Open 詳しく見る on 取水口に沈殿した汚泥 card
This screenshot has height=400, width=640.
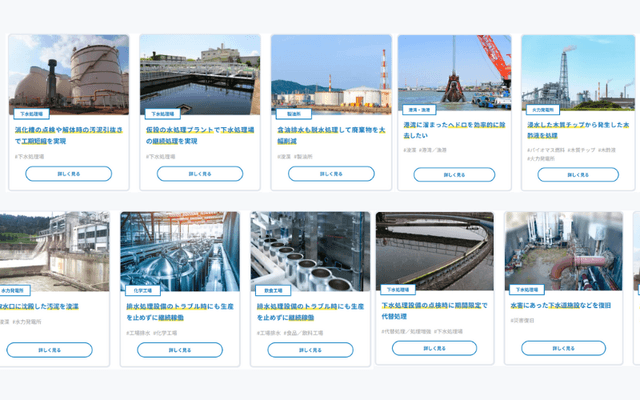pyautogui.click(x=50, y=349)
